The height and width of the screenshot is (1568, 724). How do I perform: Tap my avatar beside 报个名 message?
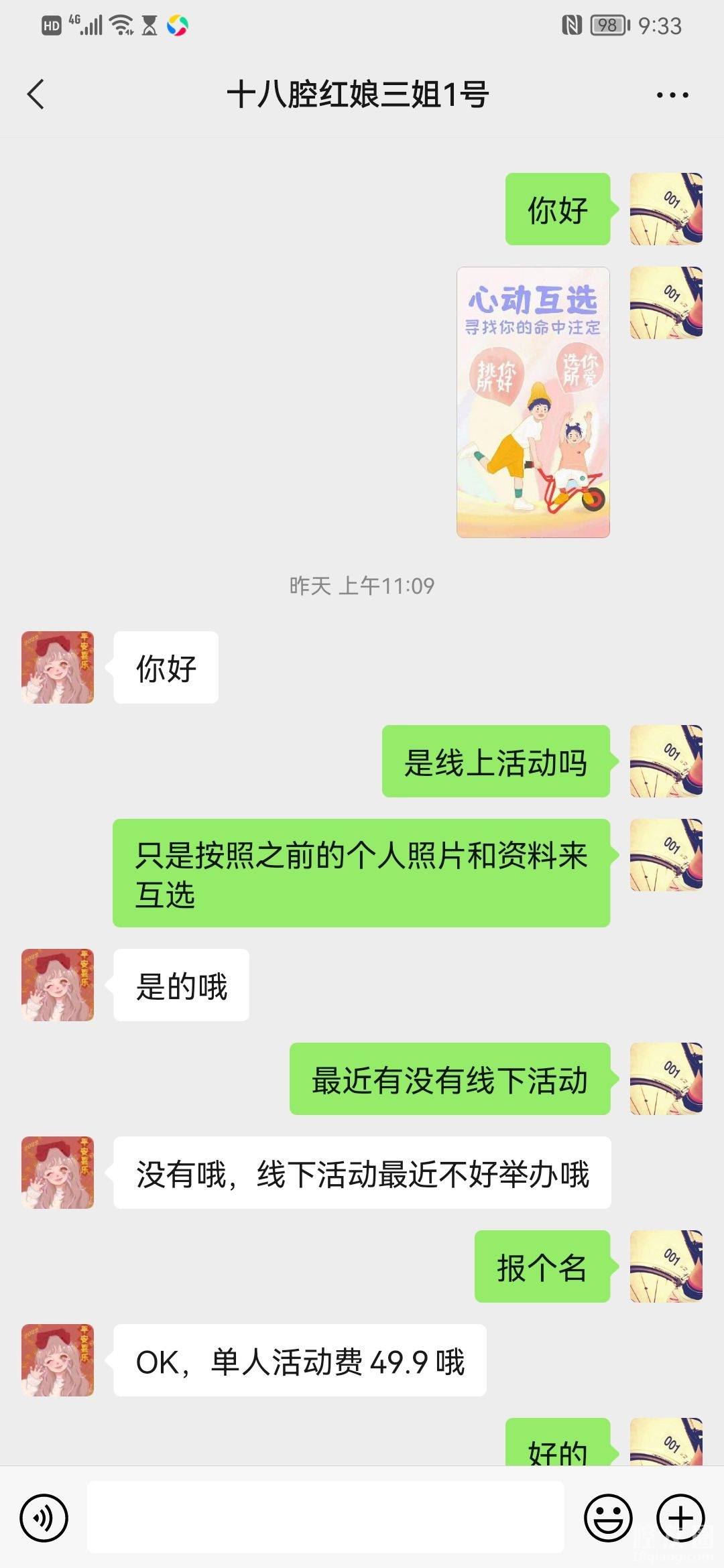click(x=666, y=1266)
